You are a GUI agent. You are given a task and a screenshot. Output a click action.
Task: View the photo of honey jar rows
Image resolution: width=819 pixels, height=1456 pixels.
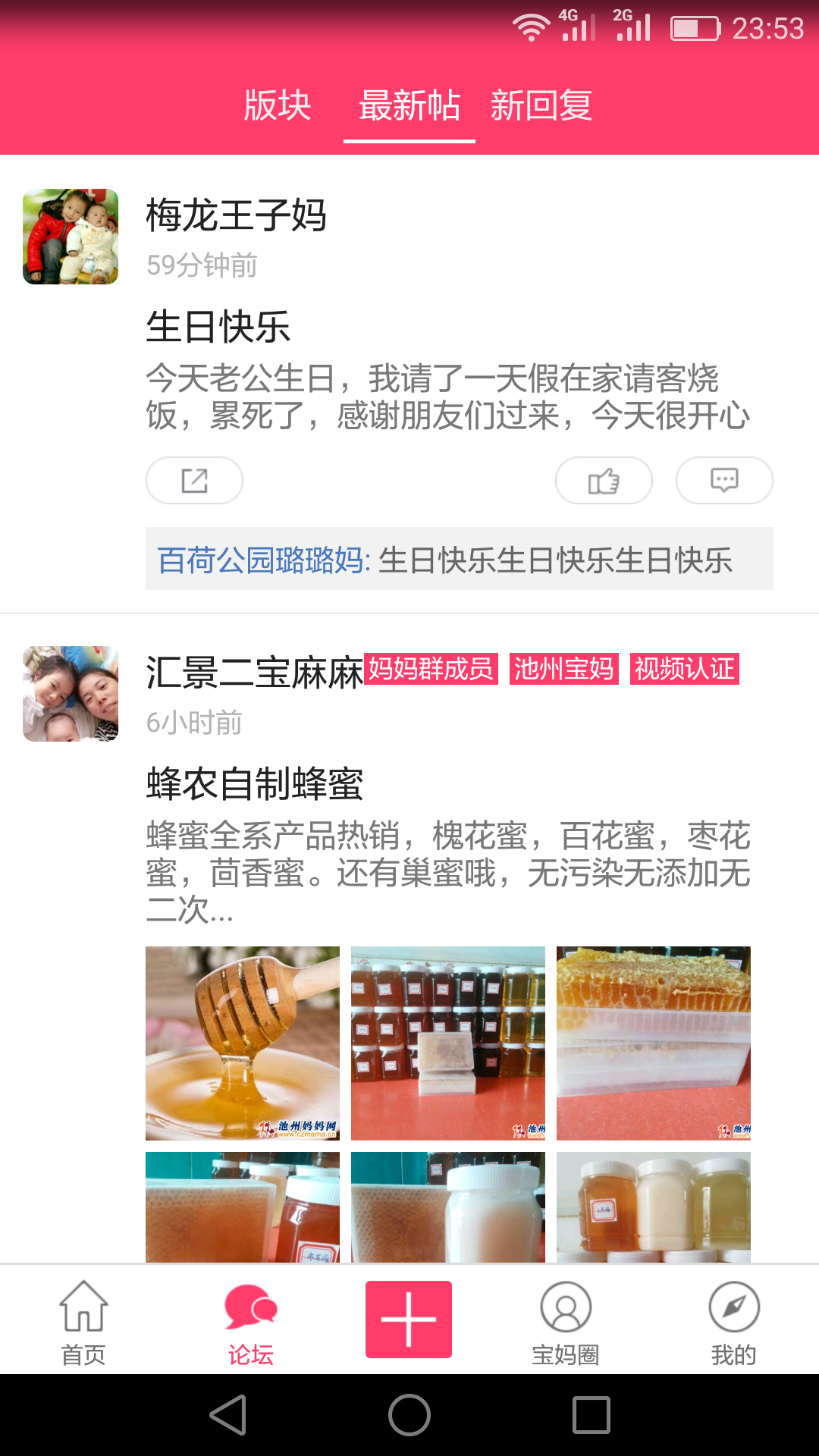point(448,1043)
